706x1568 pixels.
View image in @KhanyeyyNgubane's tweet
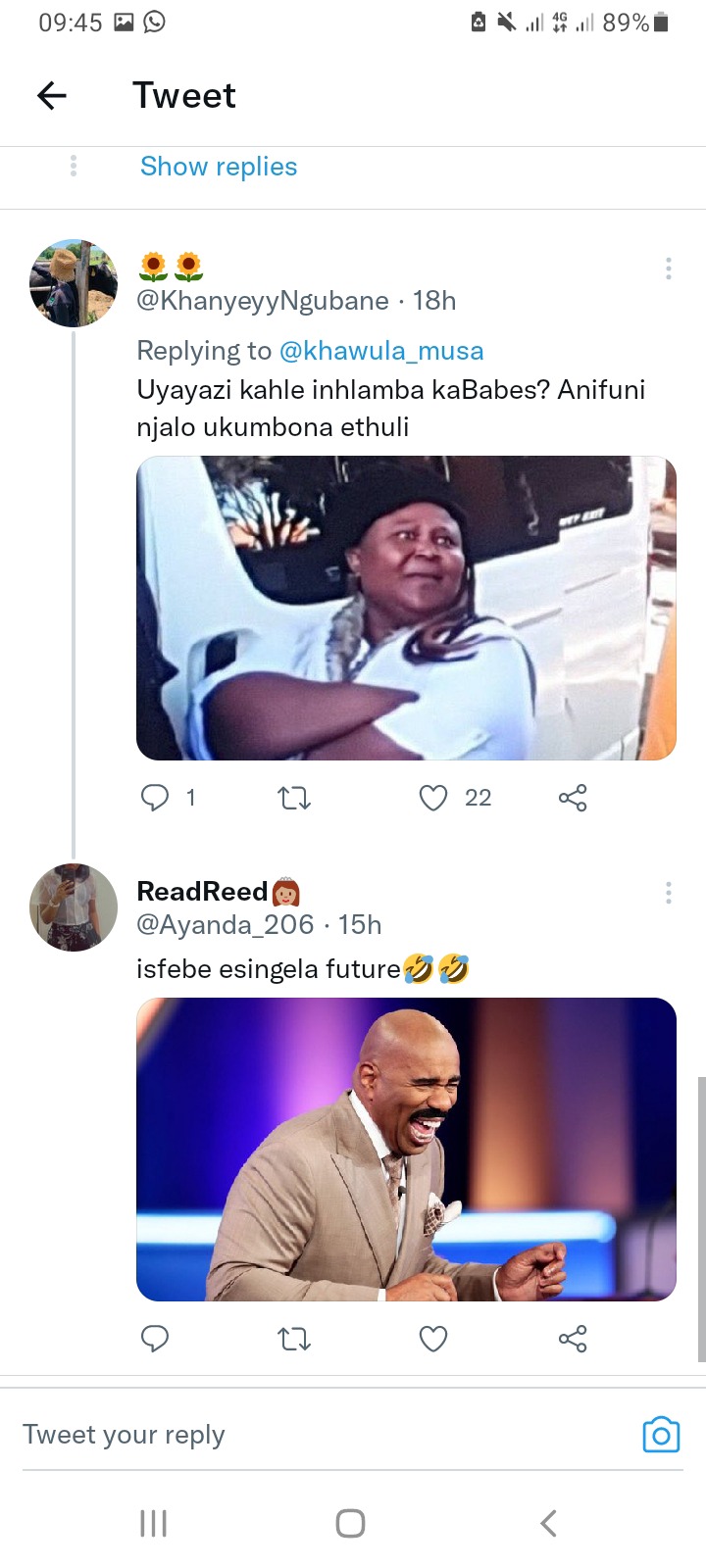(406, 608)
